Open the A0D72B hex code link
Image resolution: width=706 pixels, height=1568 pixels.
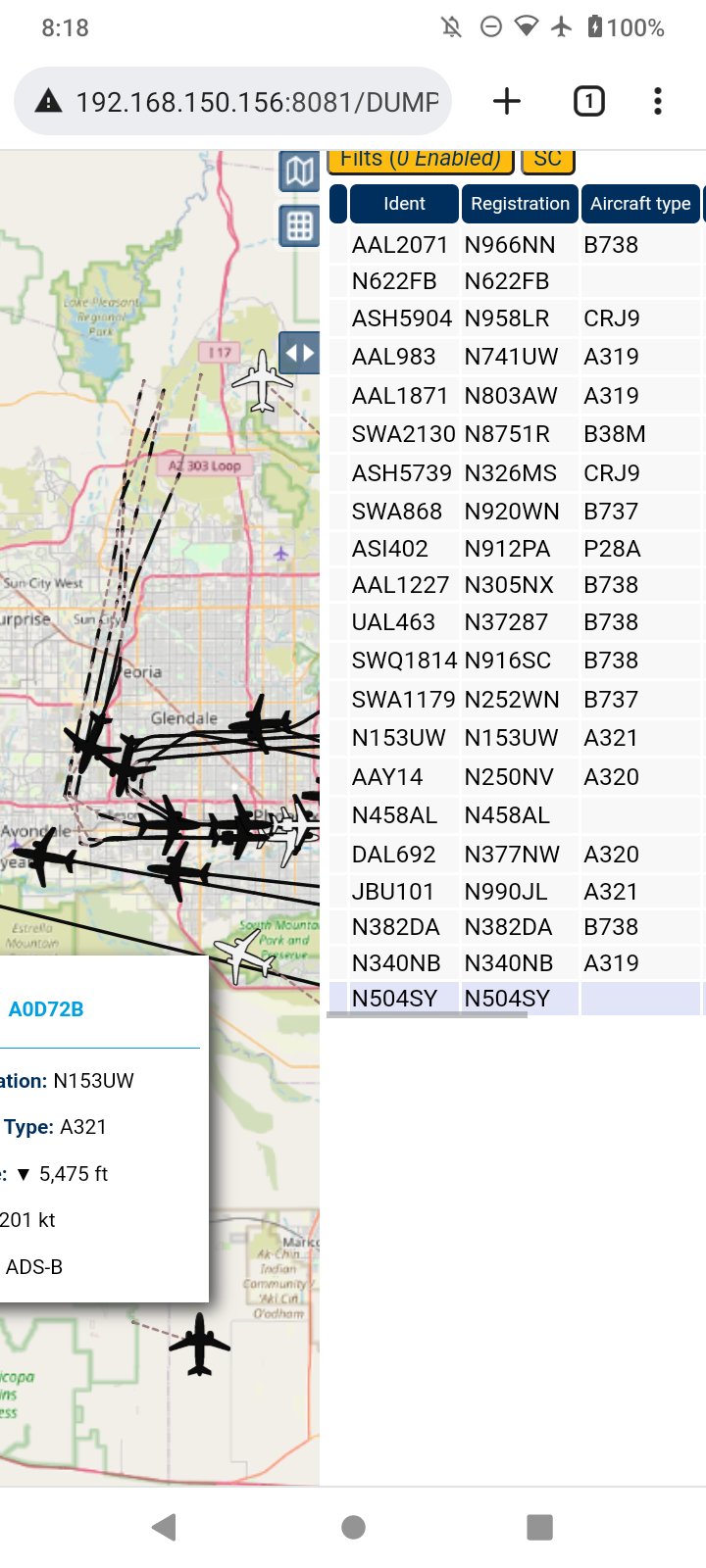46,1009
